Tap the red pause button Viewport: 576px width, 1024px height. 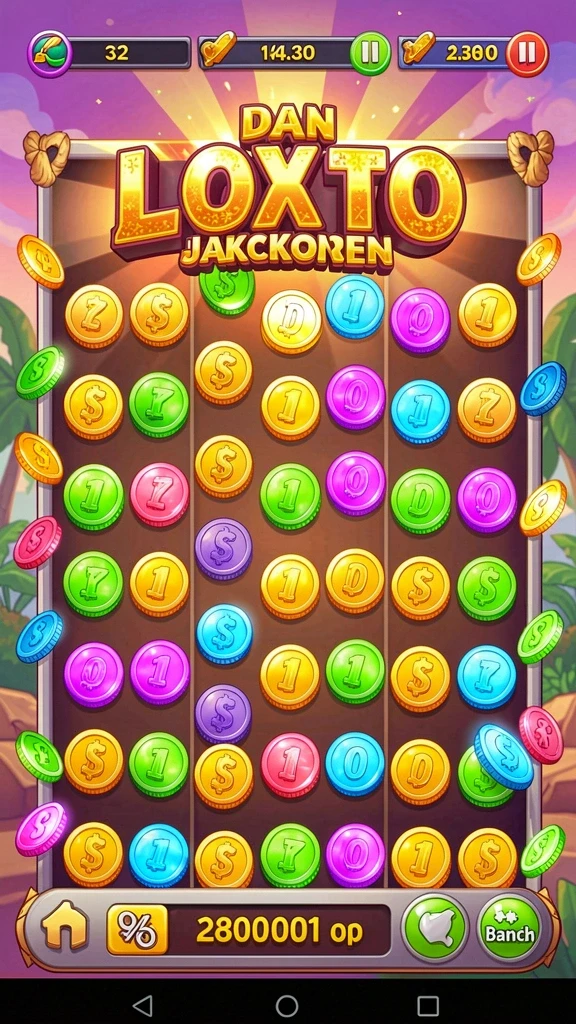click(x=527, y=53)
